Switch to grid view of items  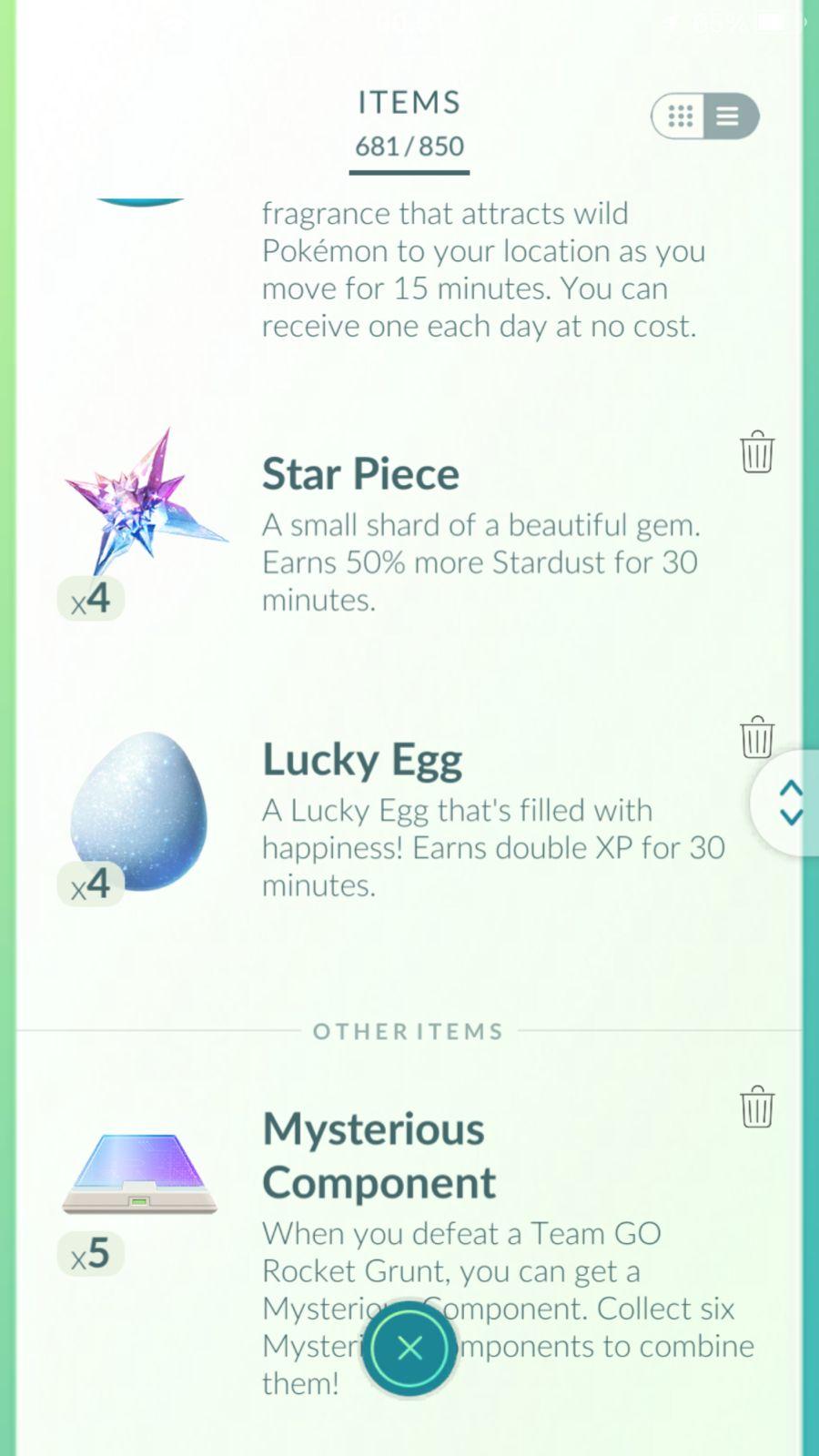[680, 116]
